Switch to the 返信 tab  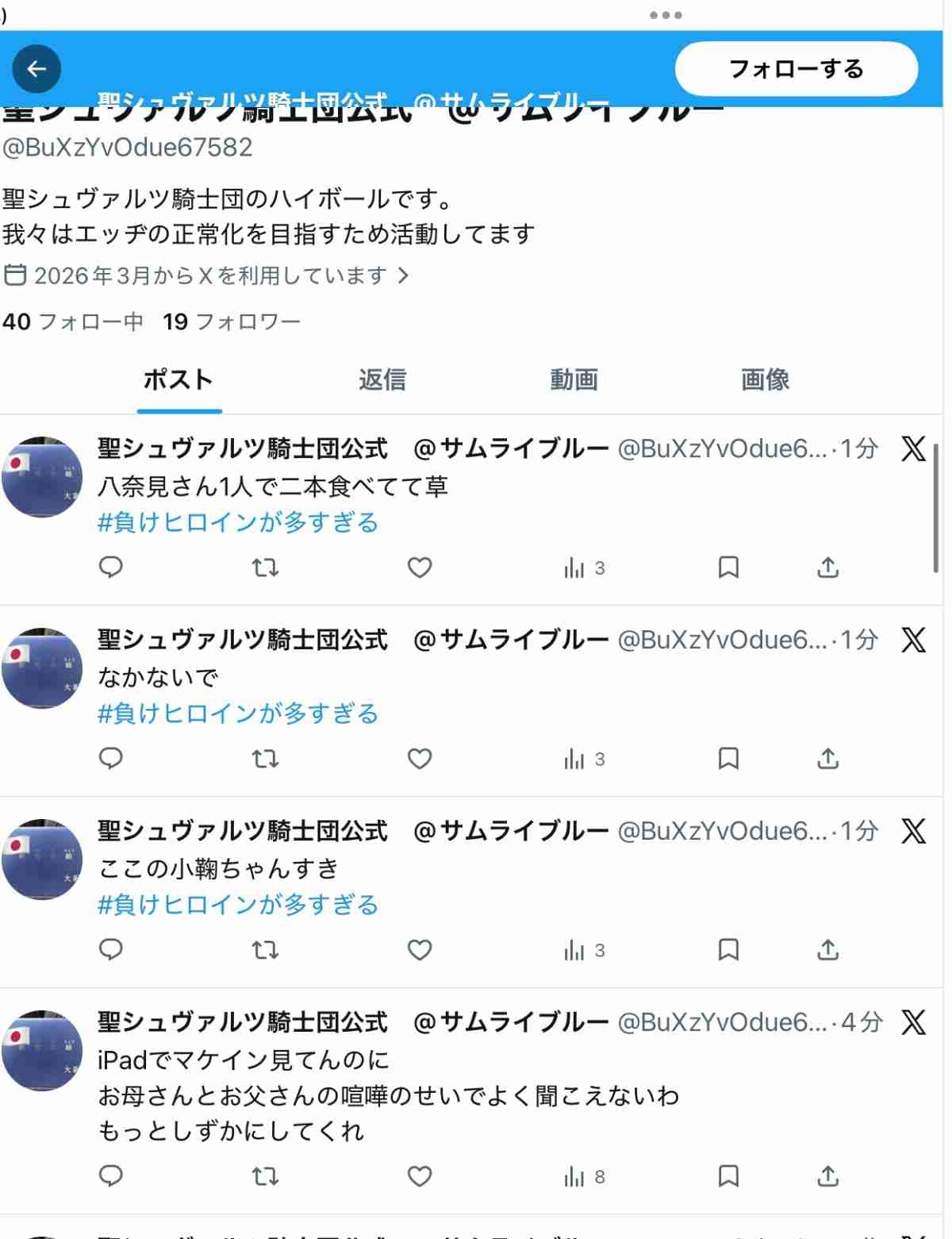coord(382,379)
